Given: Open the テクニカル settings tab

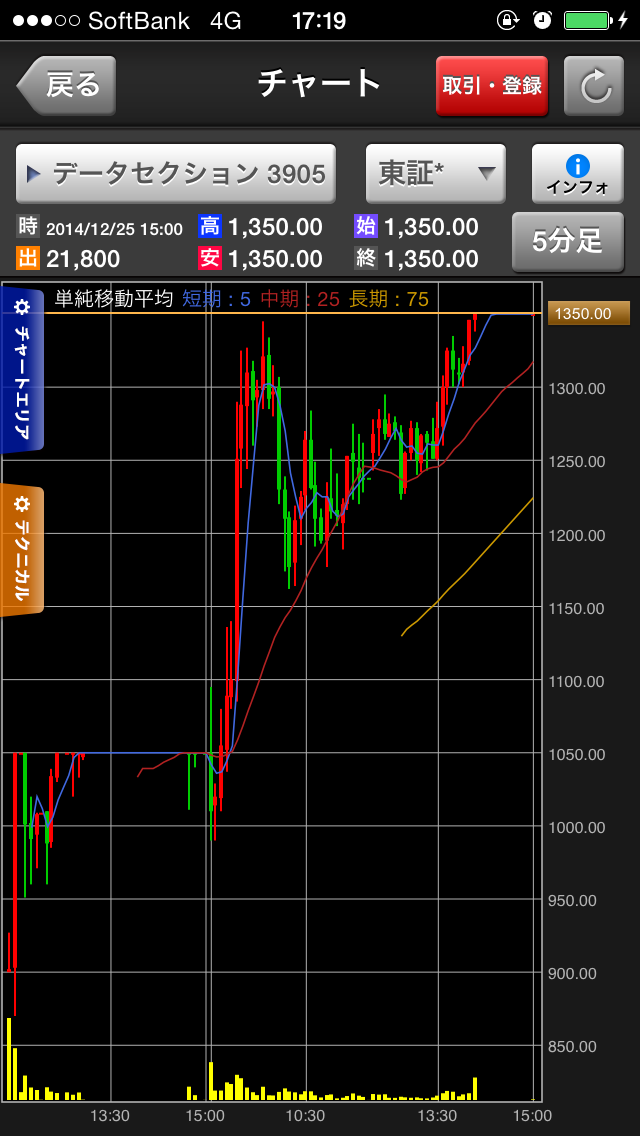Looking at the screenshot, I should coord(22,551).
